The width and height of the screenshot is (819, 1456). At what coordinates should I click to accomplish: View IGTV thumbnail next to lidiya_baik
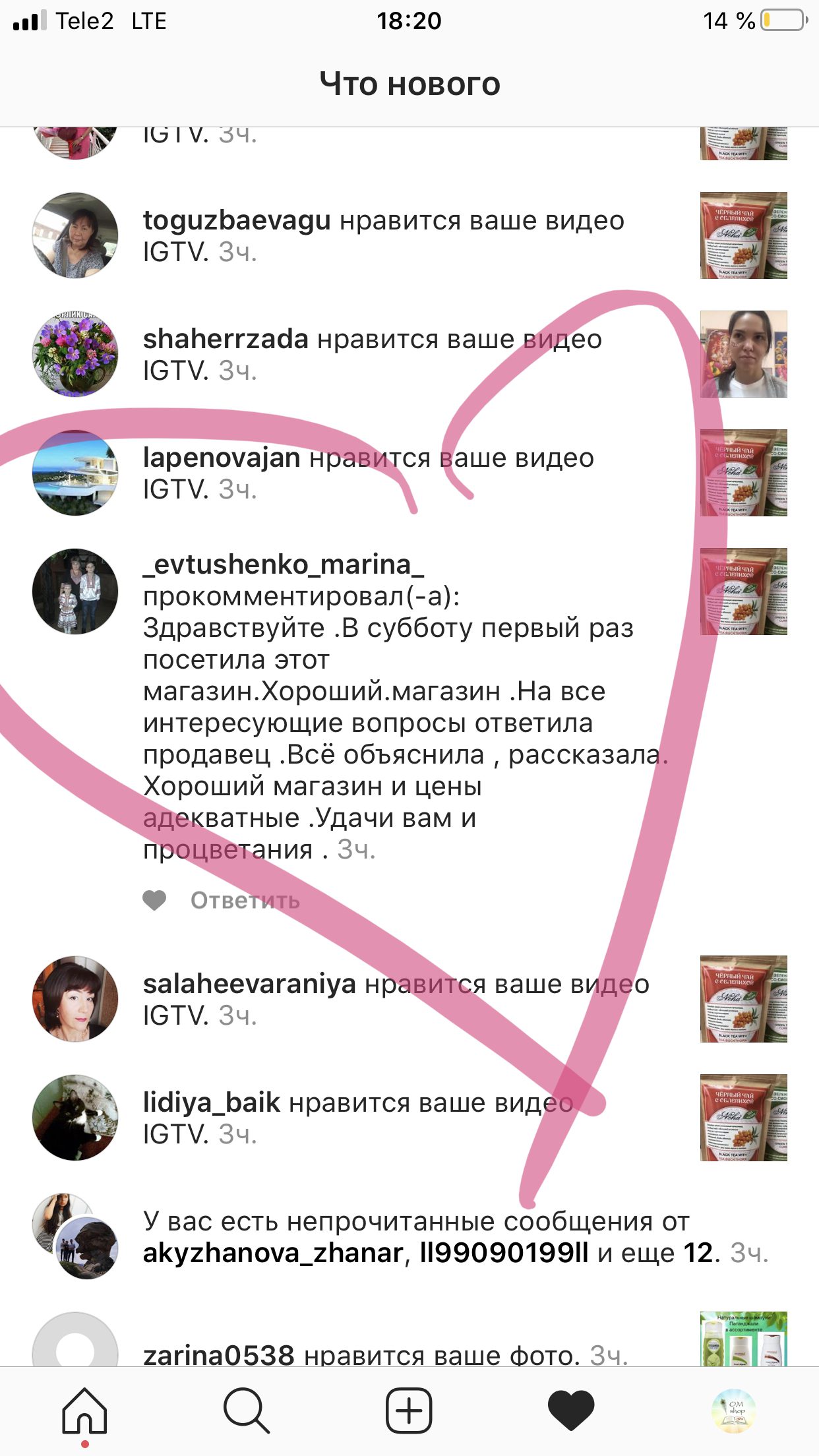pos(743,1118)
